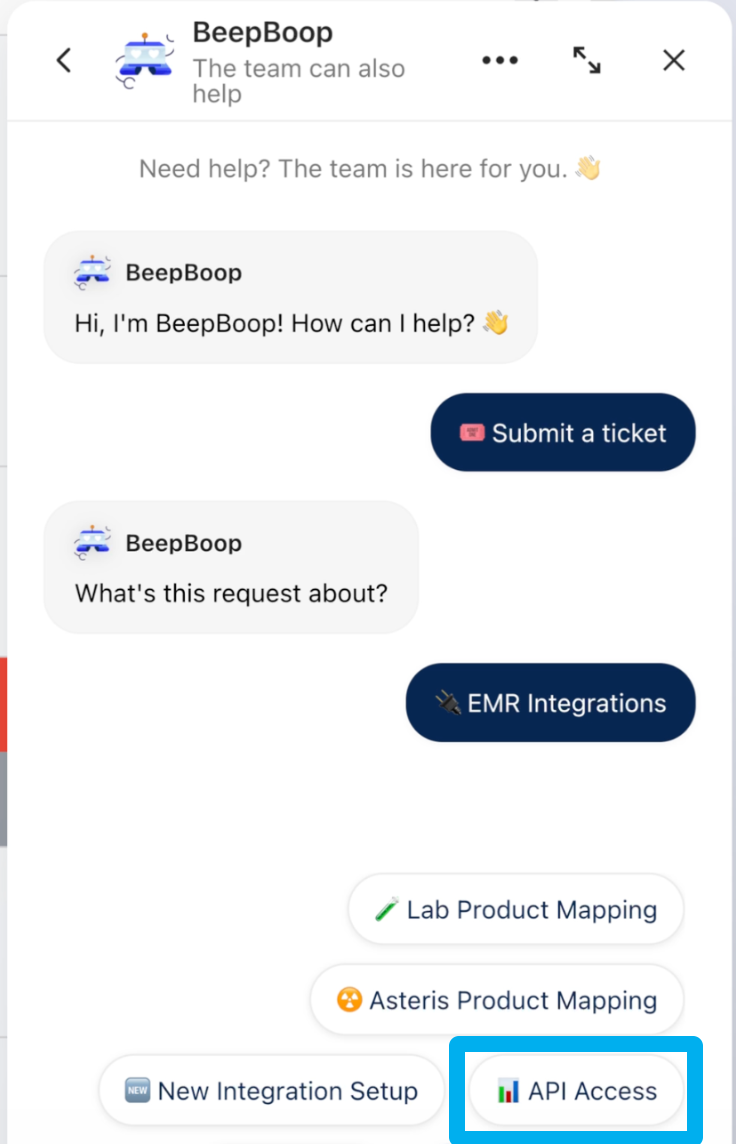Open the three-dot options menu

500,61
